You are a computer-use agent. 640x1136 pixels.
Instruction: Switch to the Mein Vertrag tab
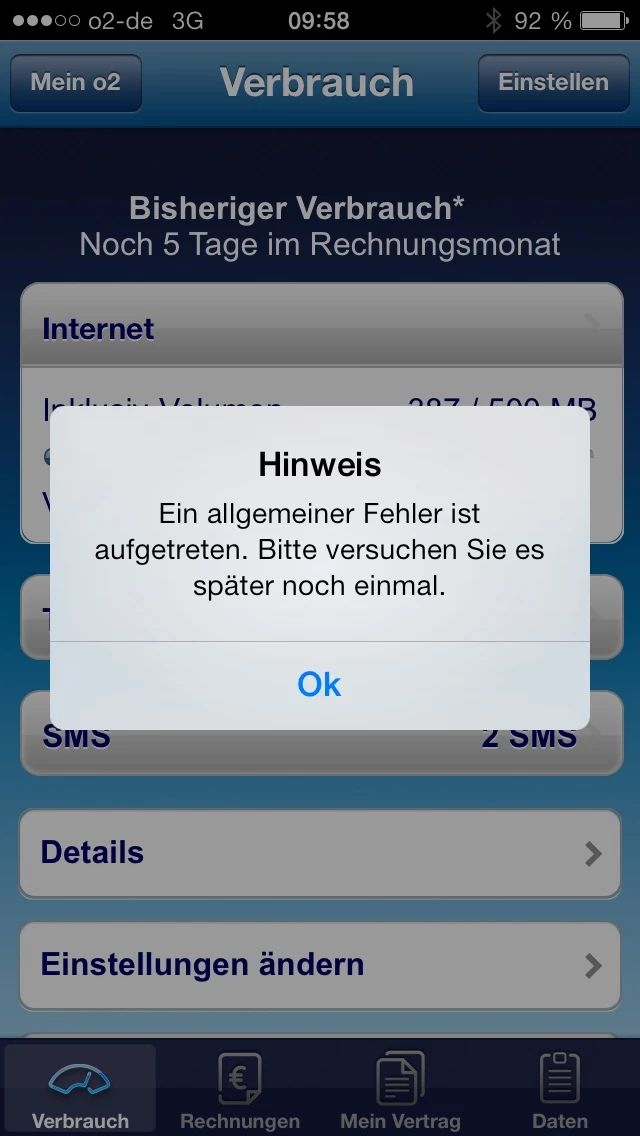coord(400,1092)
